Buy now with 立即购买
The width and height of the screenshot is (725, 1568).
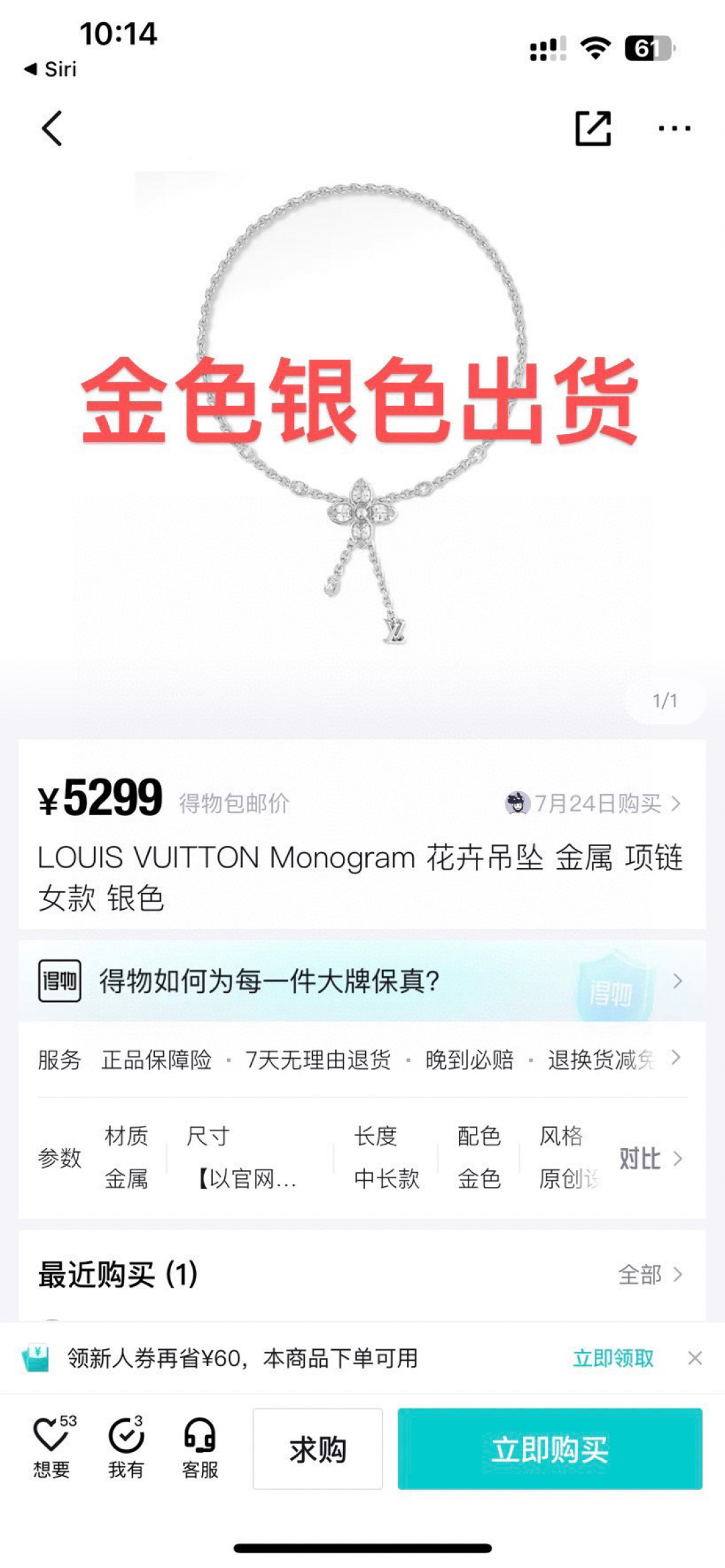point(550,1449)
